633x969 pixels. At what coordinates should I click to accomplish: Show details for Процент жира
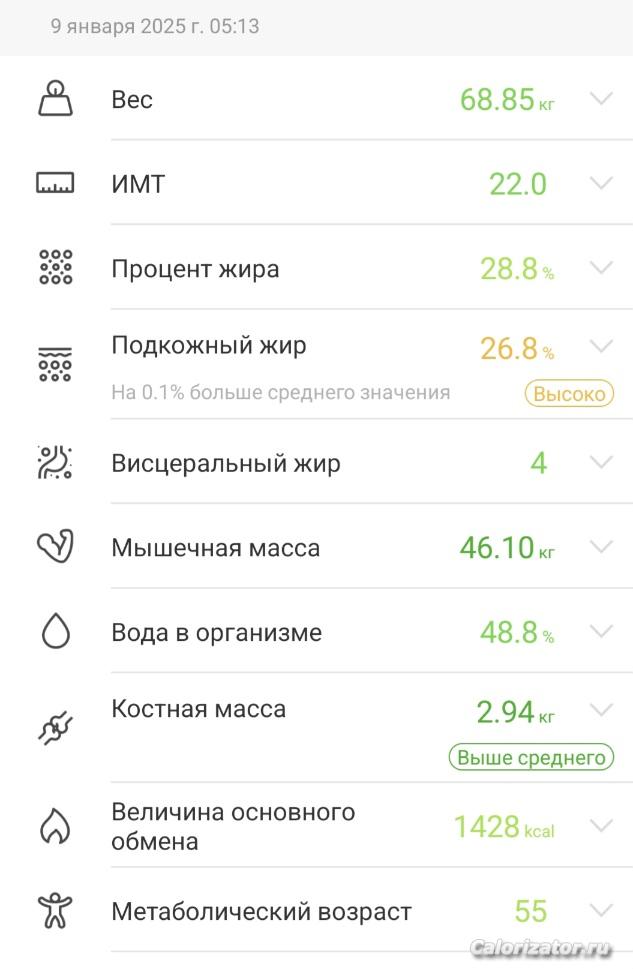601,268
